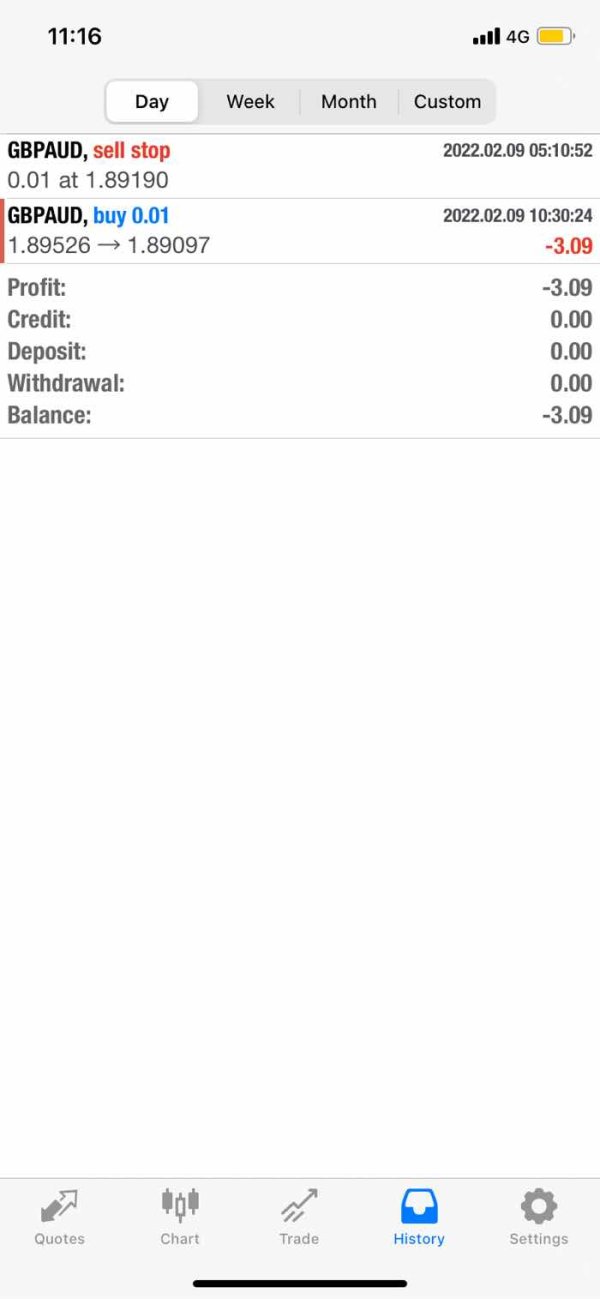Show history for the Month

349,101
